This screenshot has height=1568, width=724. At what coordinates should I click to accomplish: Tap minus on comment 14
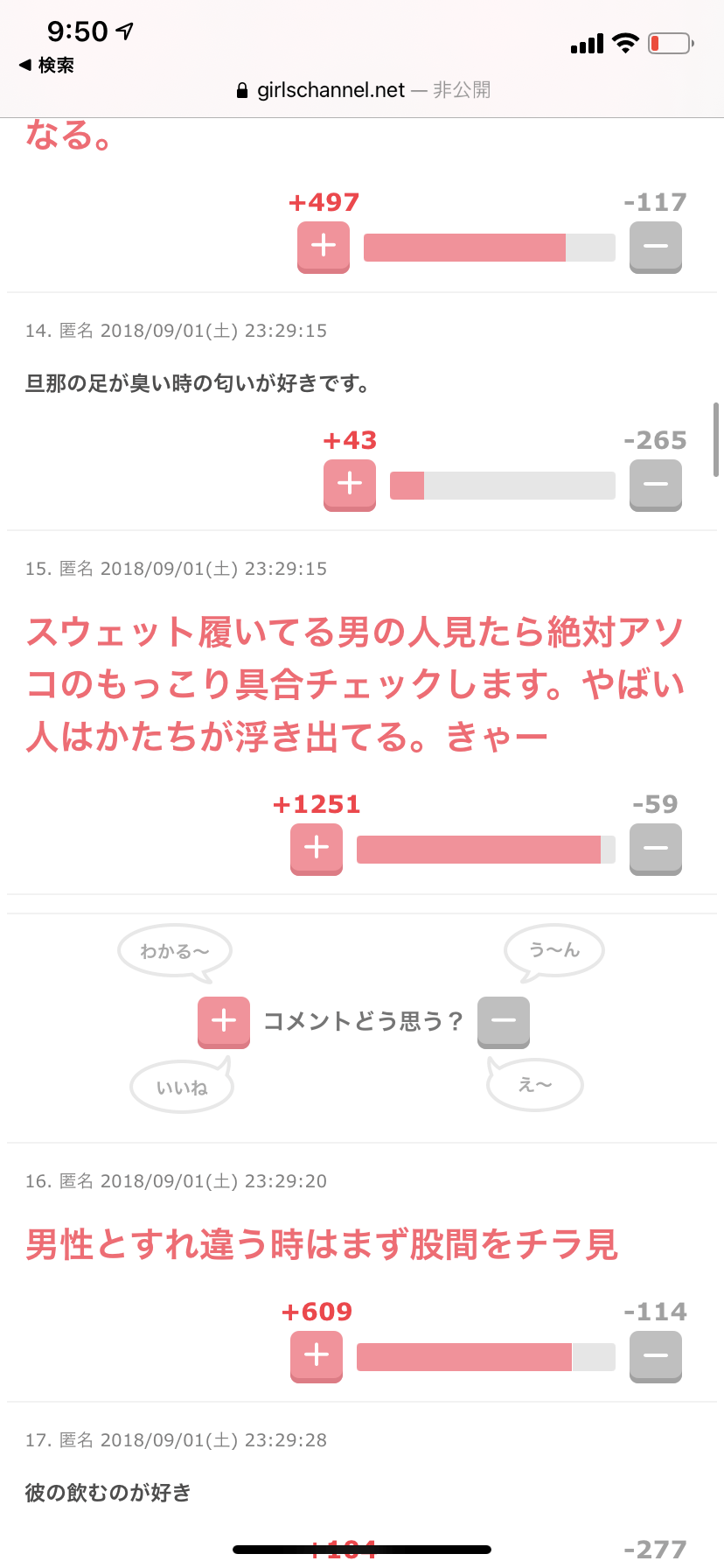[655, 484]
